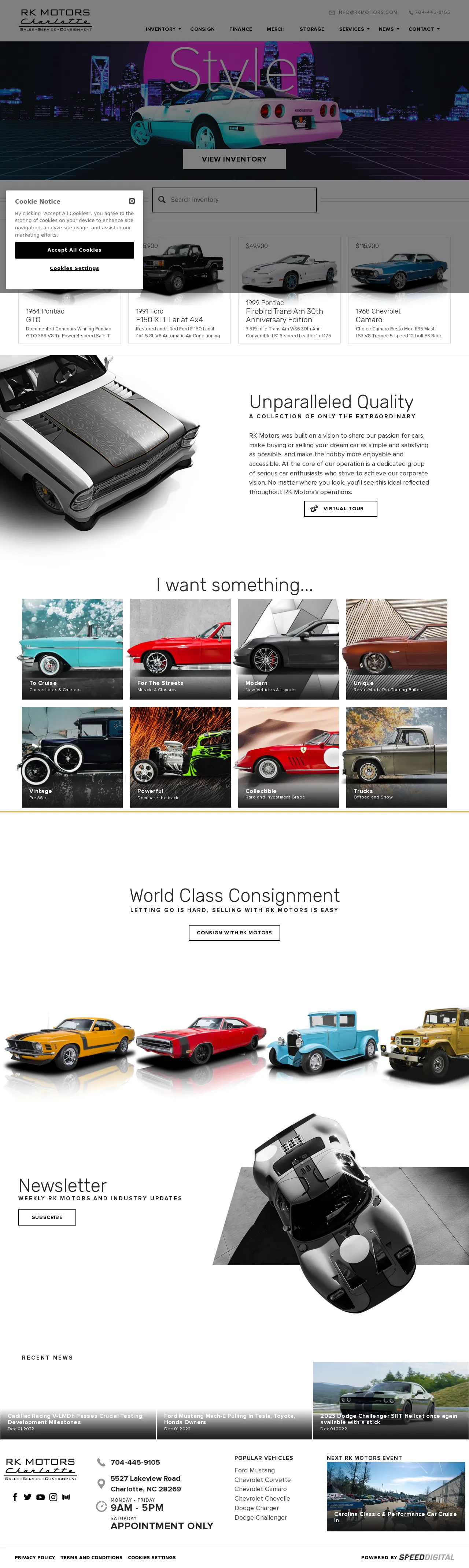Open the Finance page

pos(241,29)
